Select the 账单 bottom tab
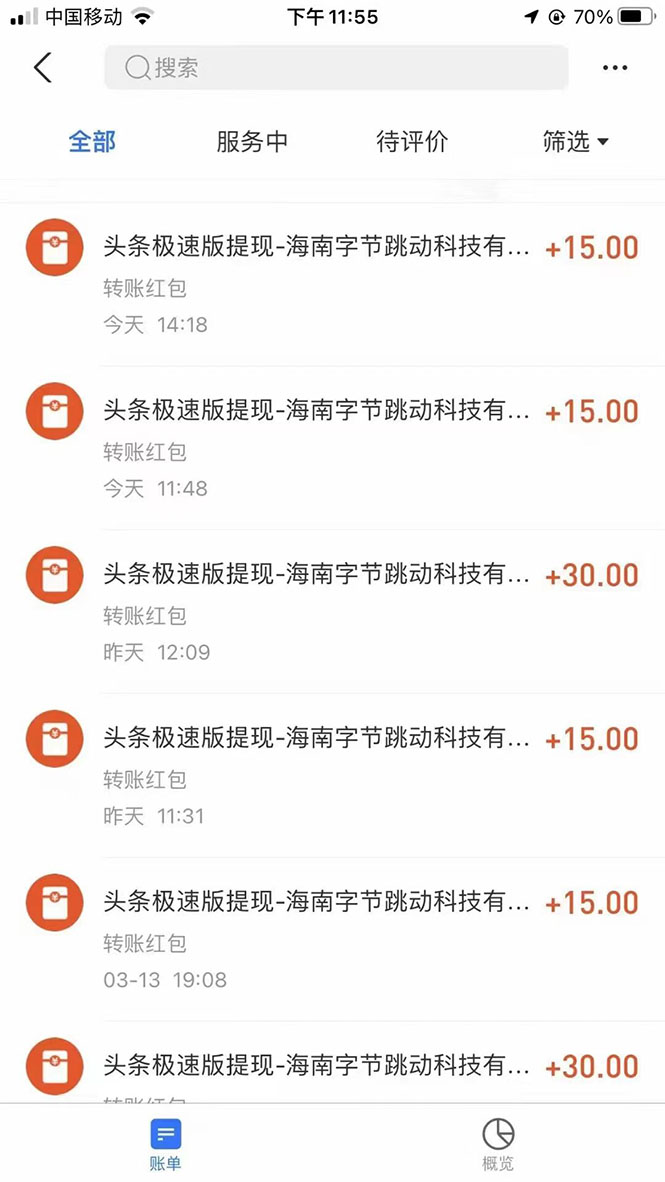This screenshot has width=665, height=1182. click(x=166, y=1144)
